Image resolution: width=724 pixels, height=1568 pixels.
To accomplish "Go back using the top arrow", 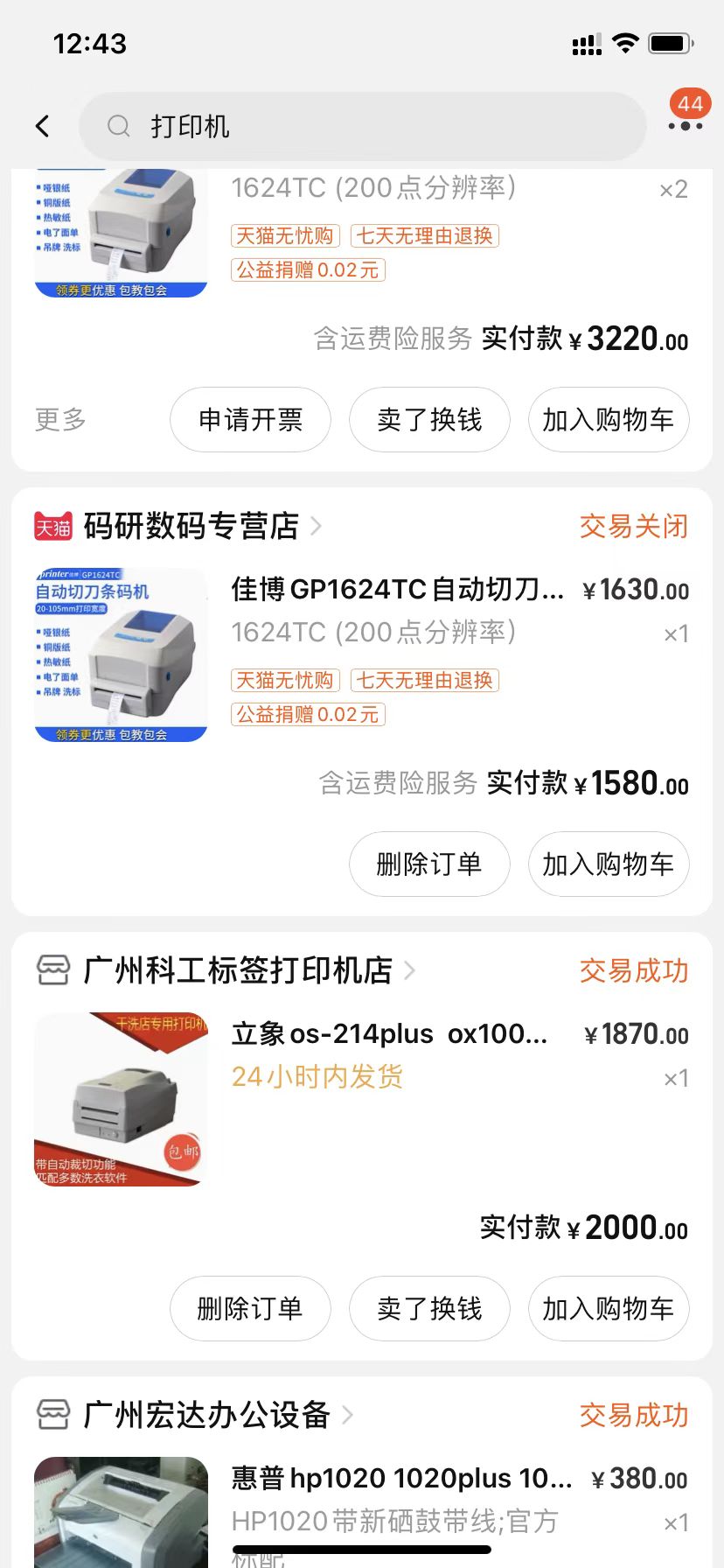I will 42,126.
